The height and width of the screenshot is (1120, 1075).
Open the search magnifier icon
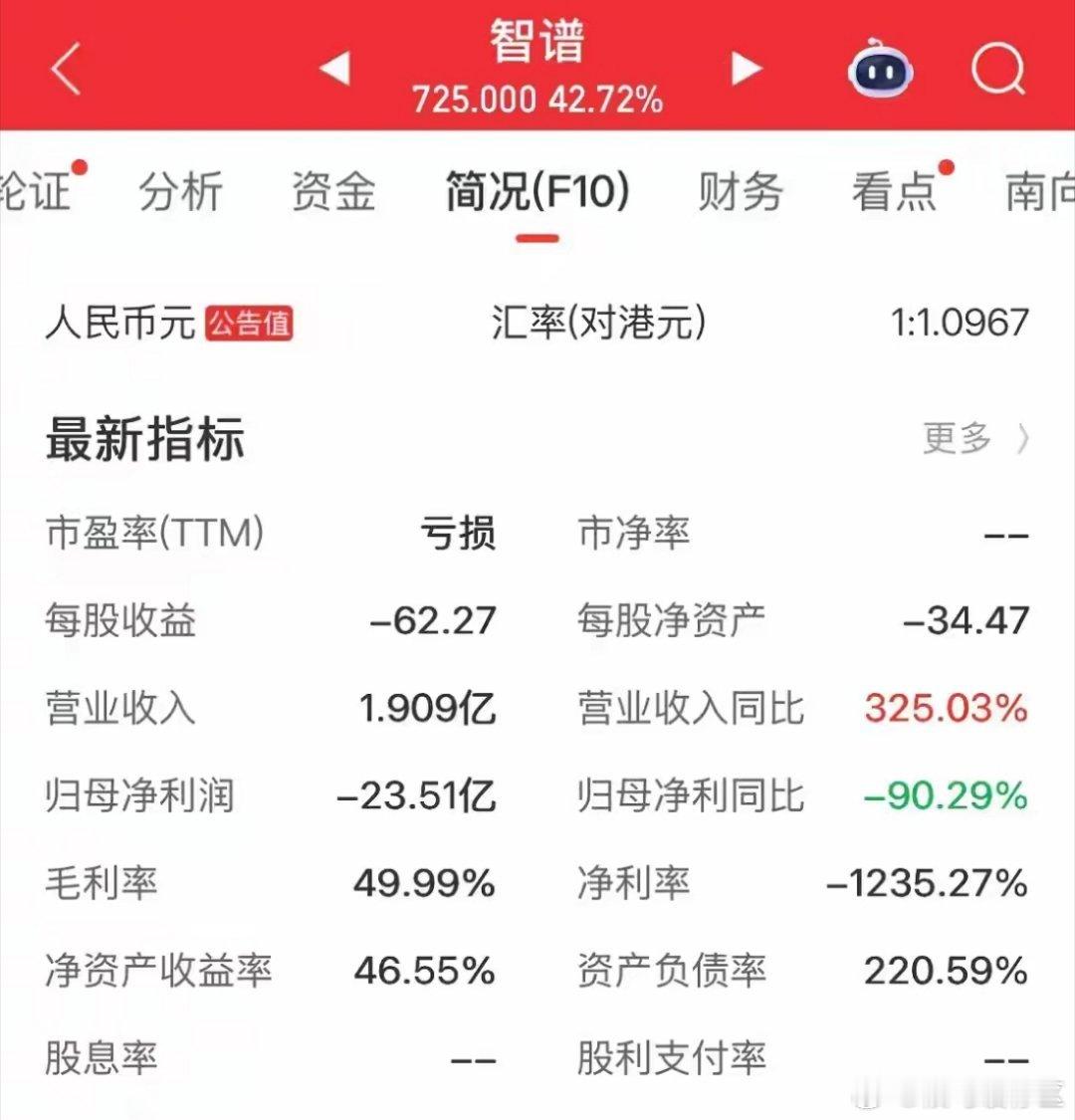click(x=999, y=71)
